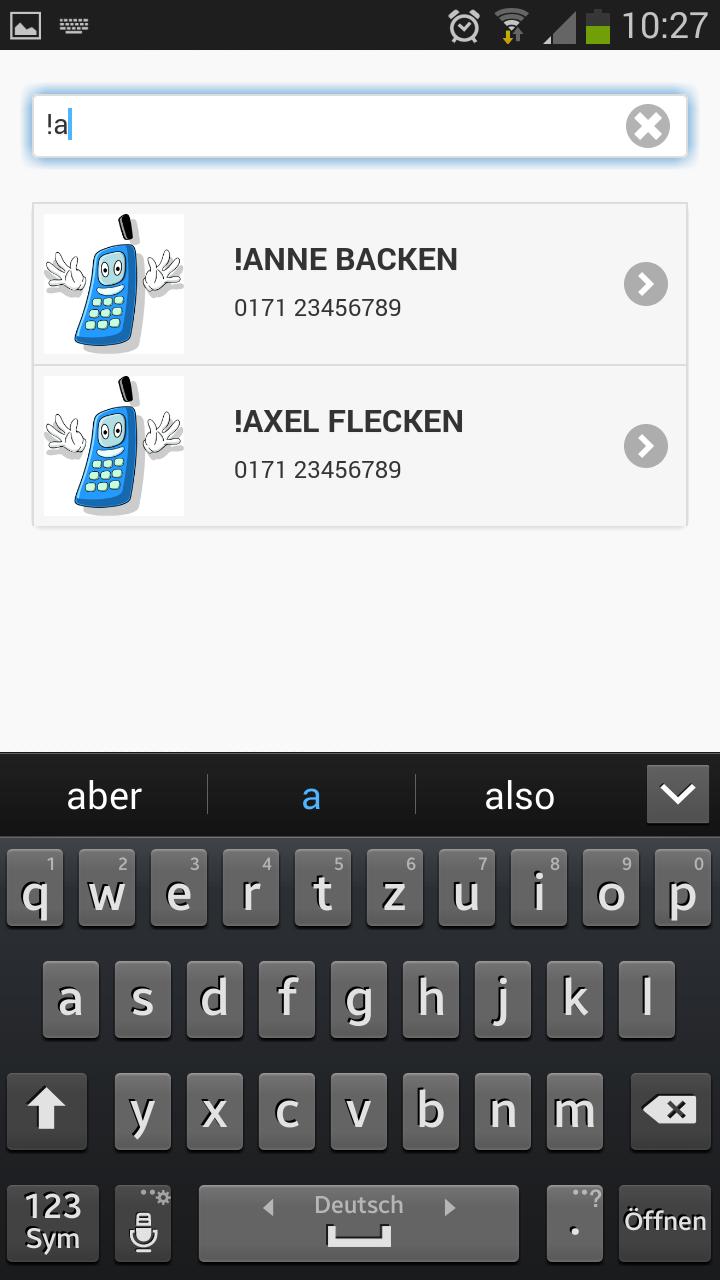Collapse the keyboard with the down chevron
Screen dimensions: 720x1280
678,793
